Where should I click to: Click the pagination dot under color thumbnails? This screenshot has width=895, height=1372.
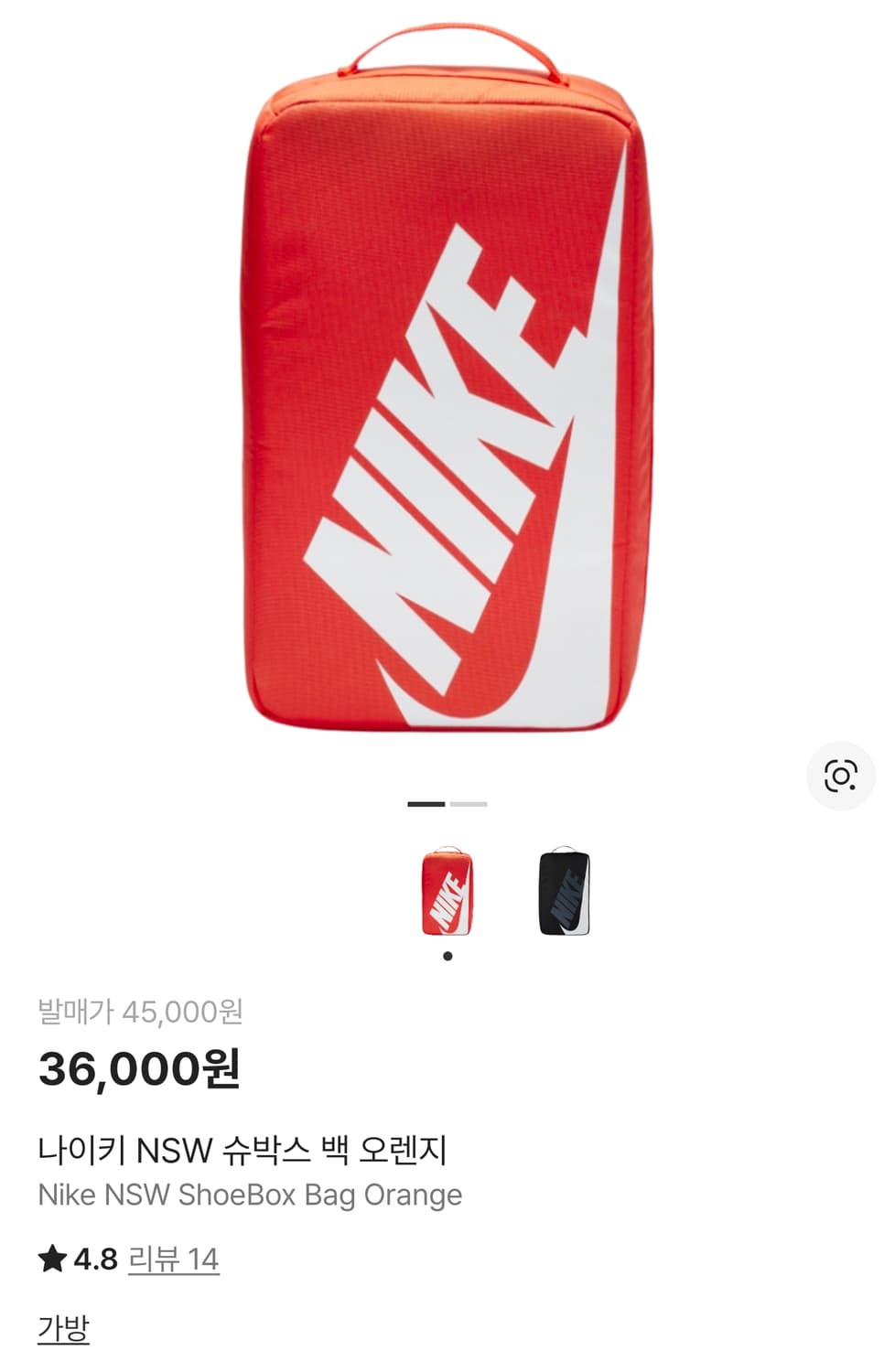point(447,957)
